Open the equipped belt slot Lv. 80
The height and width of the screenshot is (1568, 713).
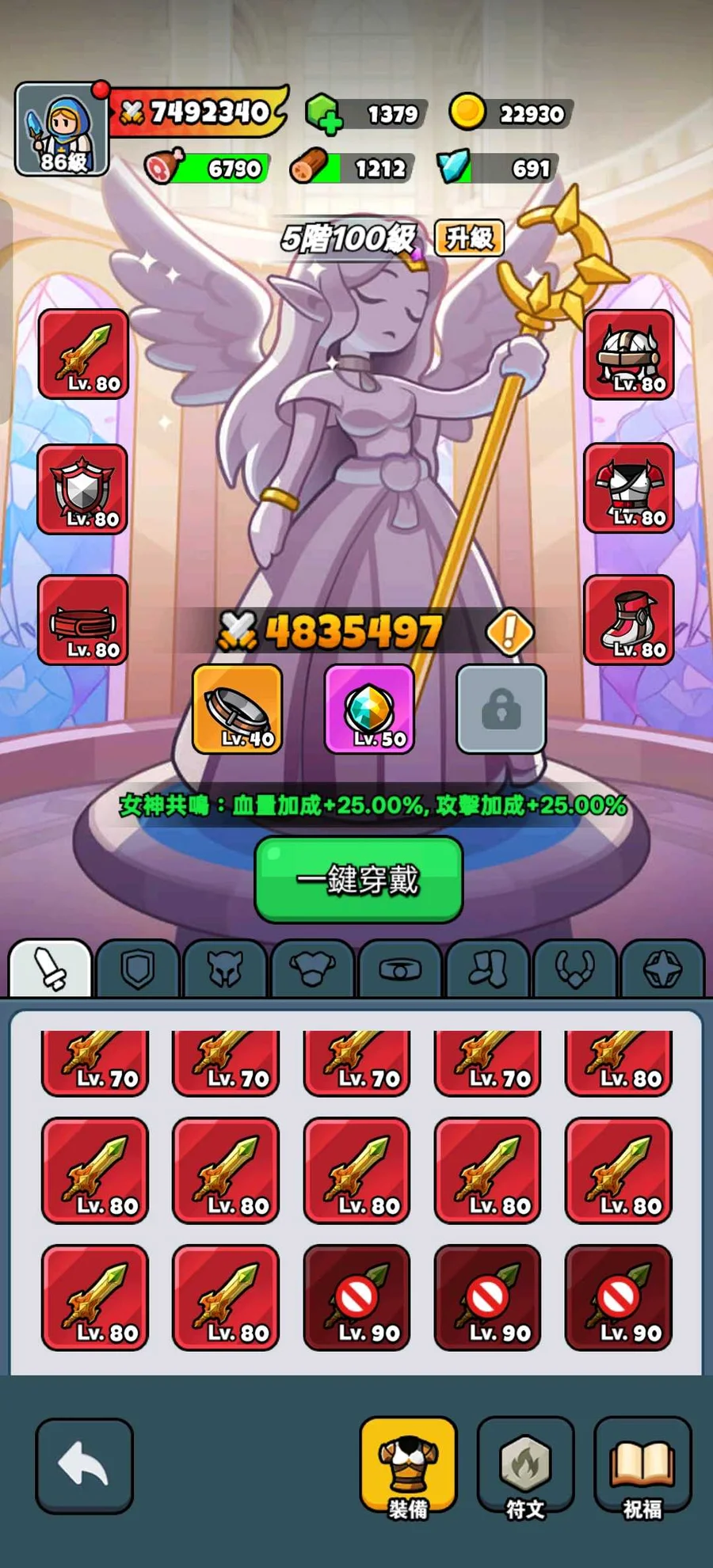tap(83, 619)
